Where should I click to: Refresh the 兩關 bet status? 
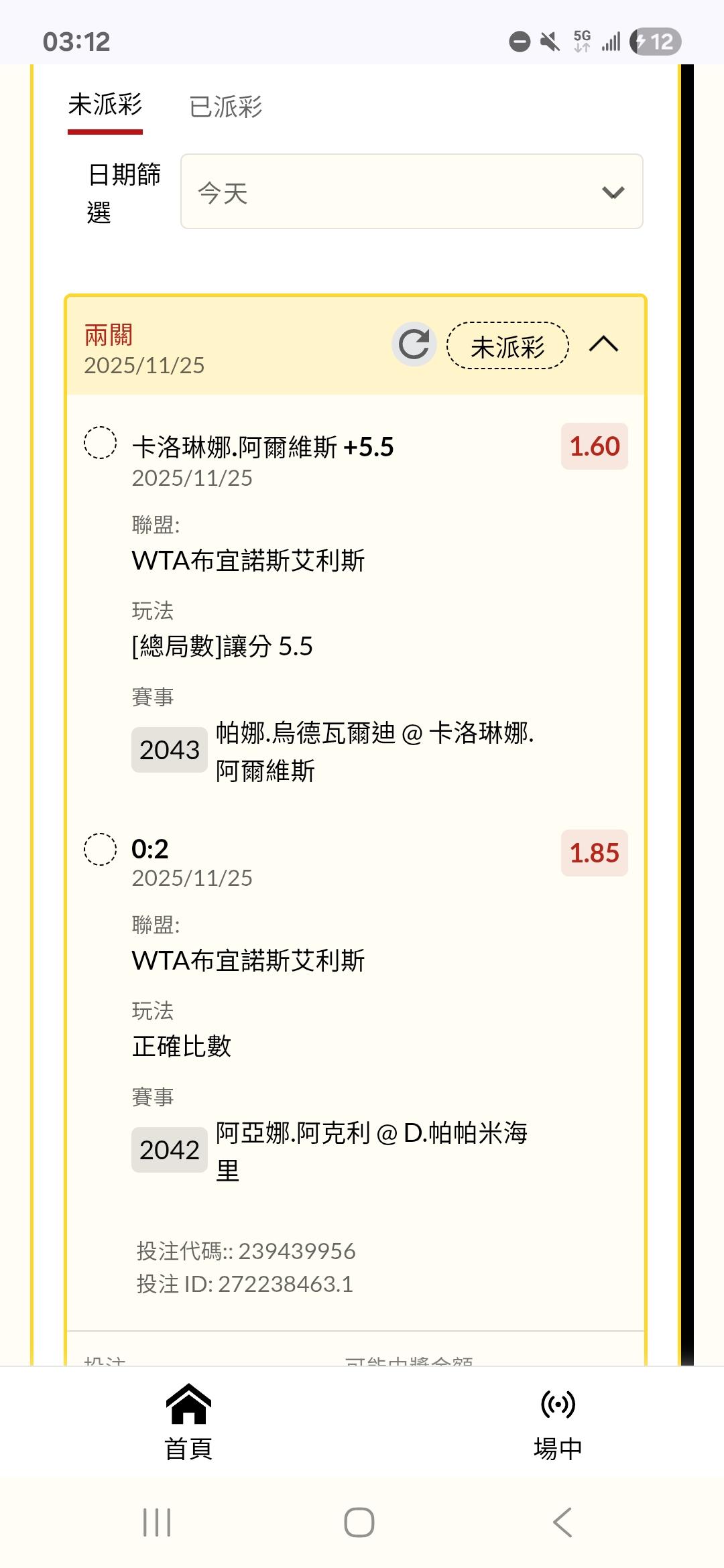tap(414, 345)
